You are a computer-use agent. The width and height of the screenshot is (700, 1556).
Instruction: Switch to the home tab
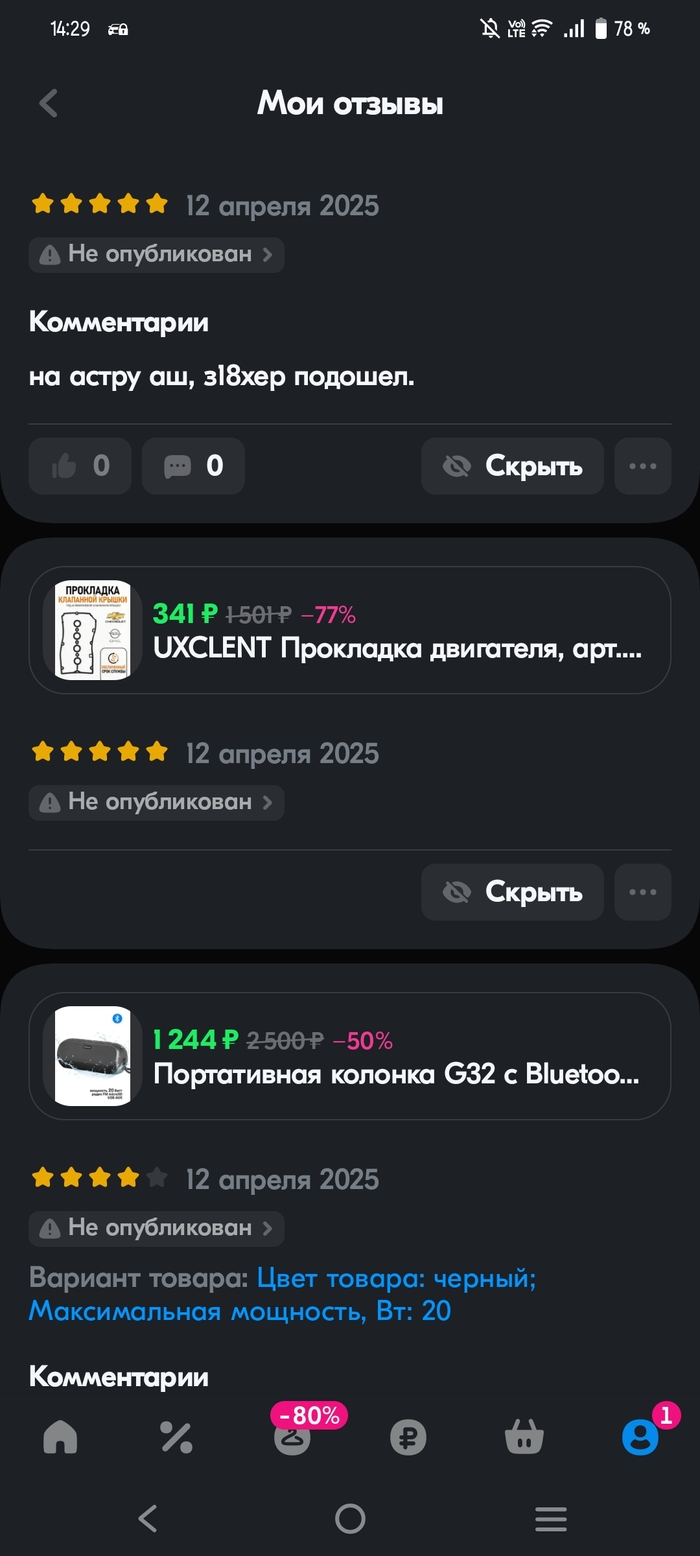tap(60, 1437)
